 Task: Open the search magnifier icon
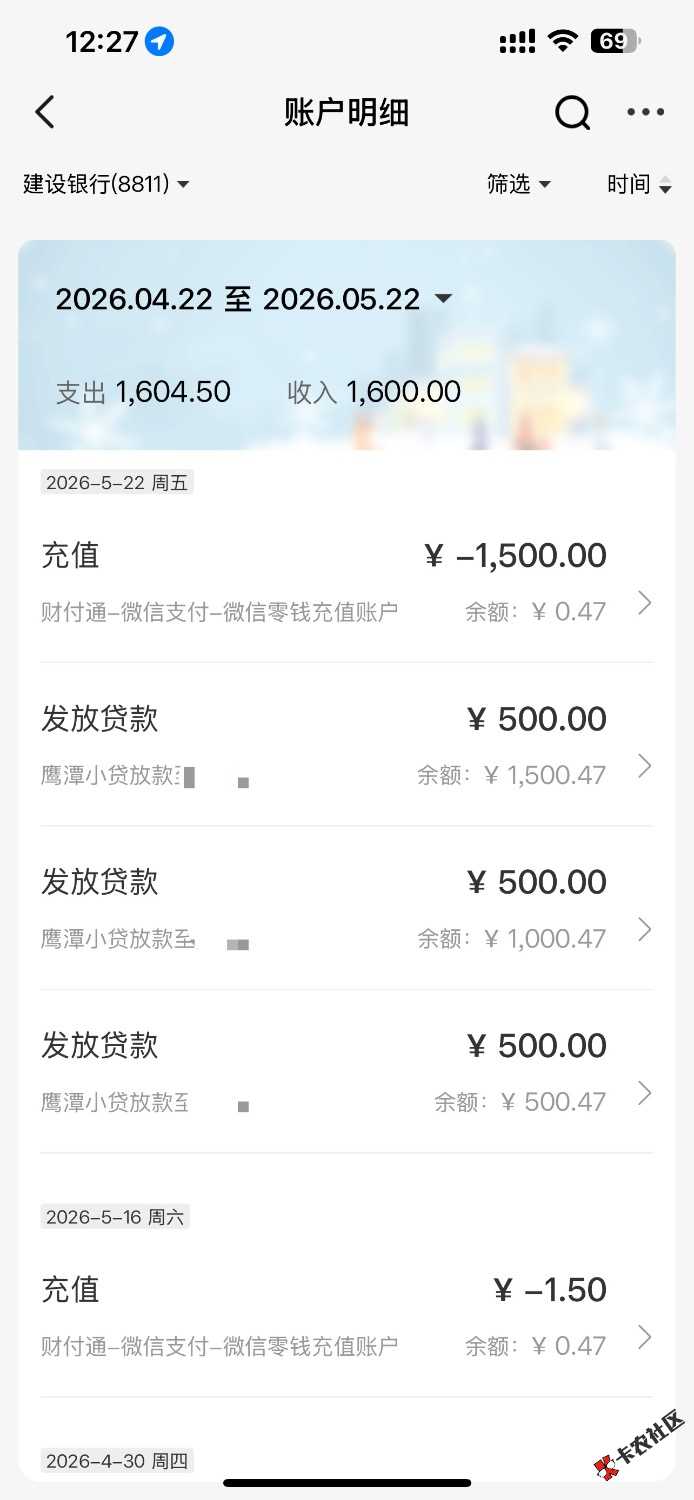[x=572, y=113]
